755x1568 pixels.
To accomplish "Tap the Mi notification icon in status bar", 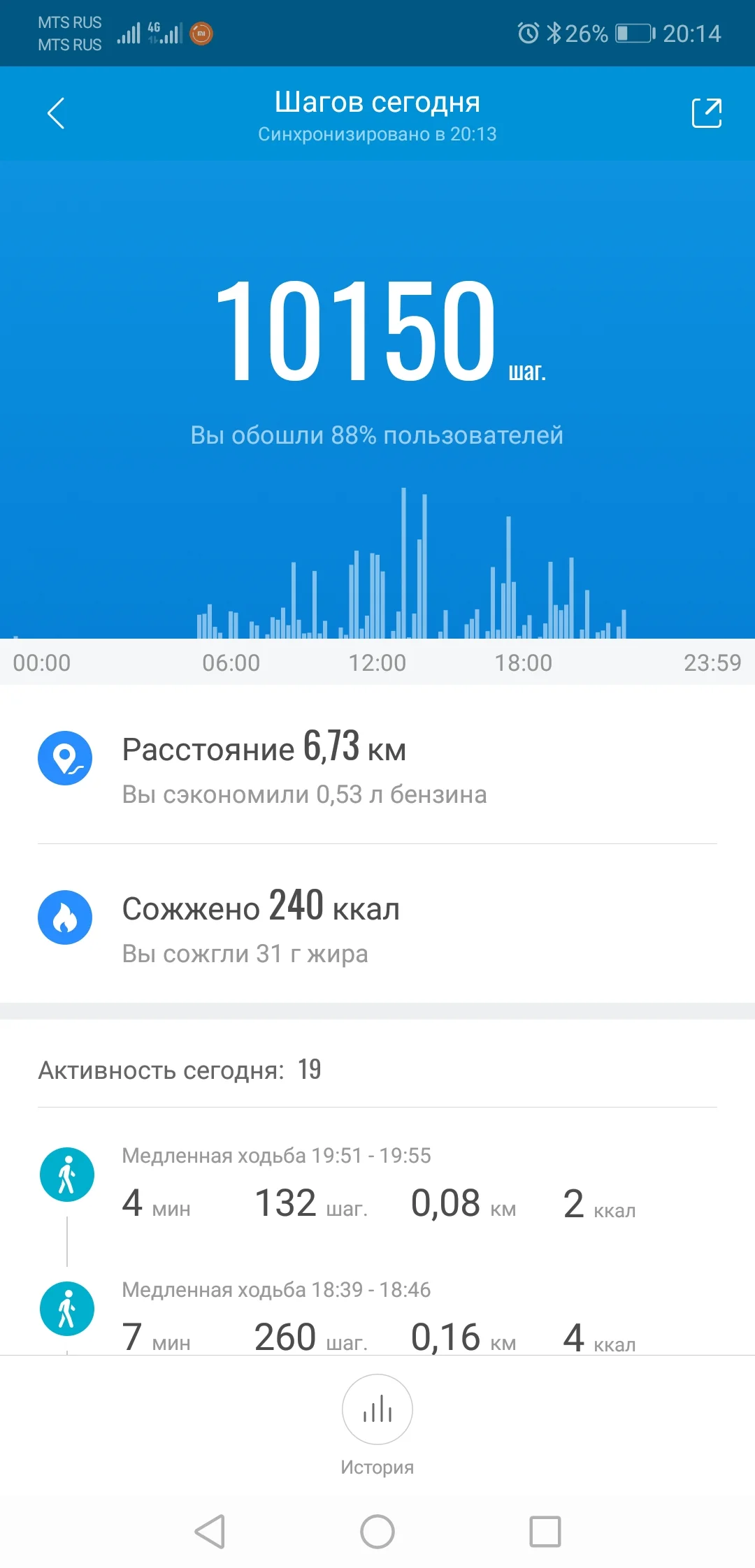I will tap(200, 32).
